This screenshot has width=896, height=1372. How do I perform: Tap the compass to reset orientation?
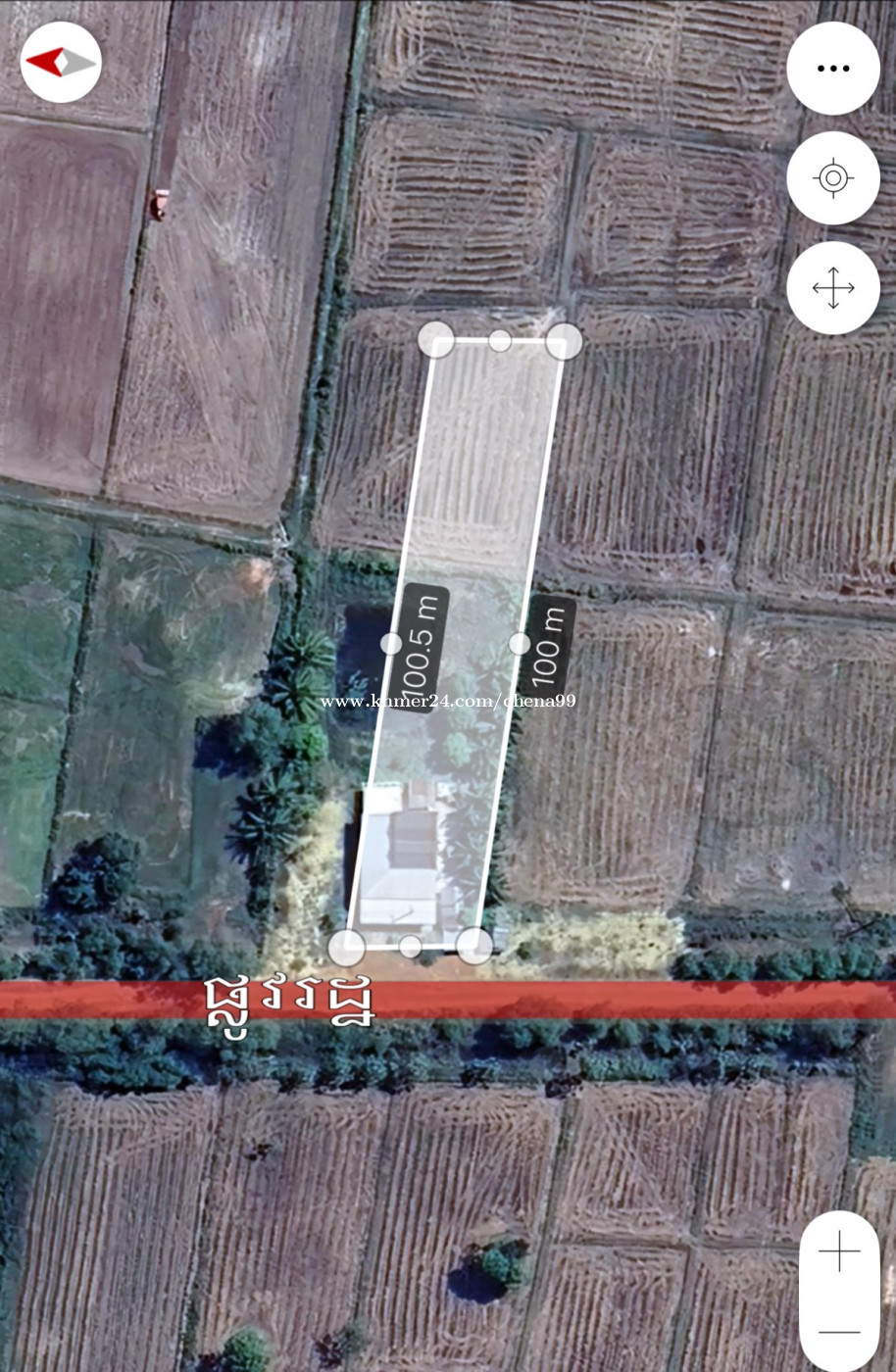tap(61, 63)
